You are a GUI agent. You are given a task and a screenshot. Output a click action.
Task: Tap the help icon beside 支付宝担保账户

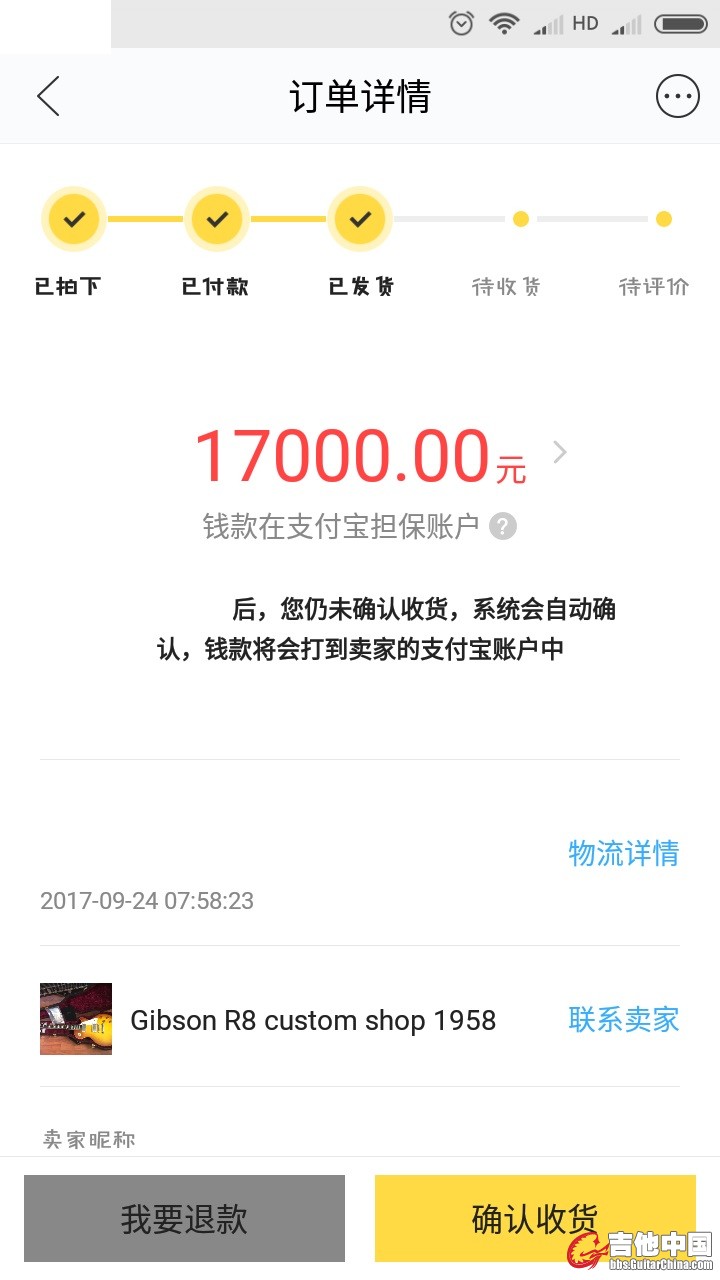(x=503, y=526)
